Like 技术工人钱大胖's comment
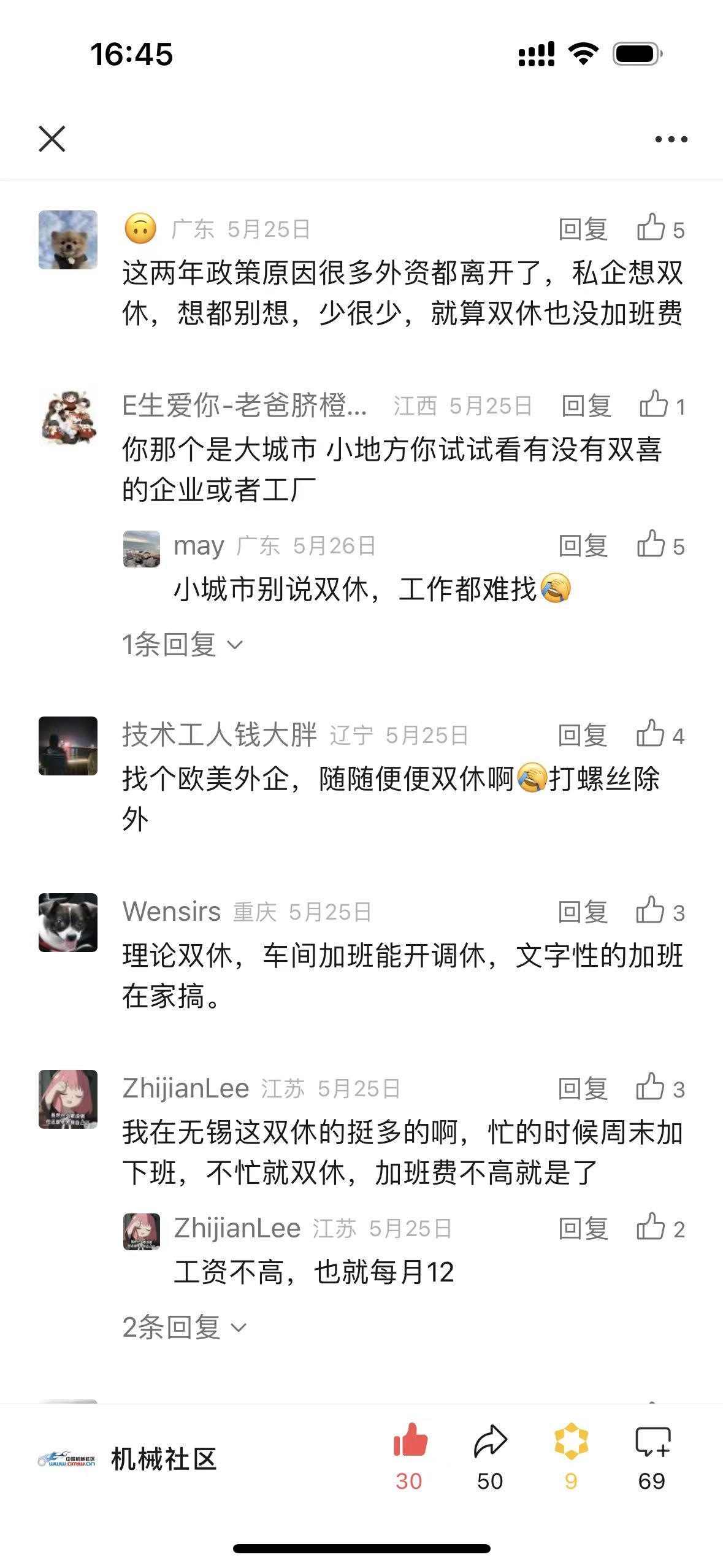The image size is (723, 1568). tap(659, 735)
